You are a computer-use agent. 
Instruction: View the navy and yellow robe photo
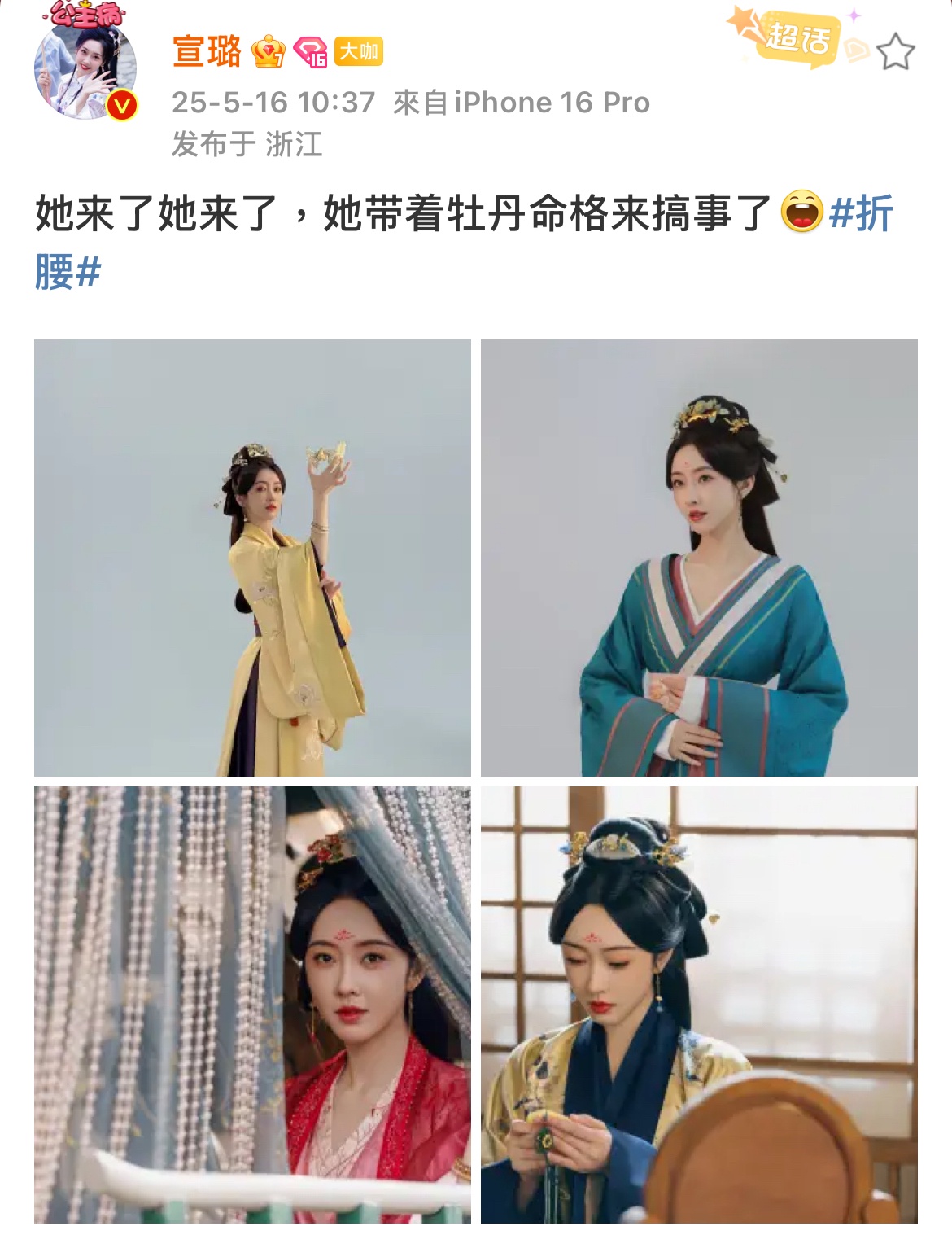click(699, 1005)
